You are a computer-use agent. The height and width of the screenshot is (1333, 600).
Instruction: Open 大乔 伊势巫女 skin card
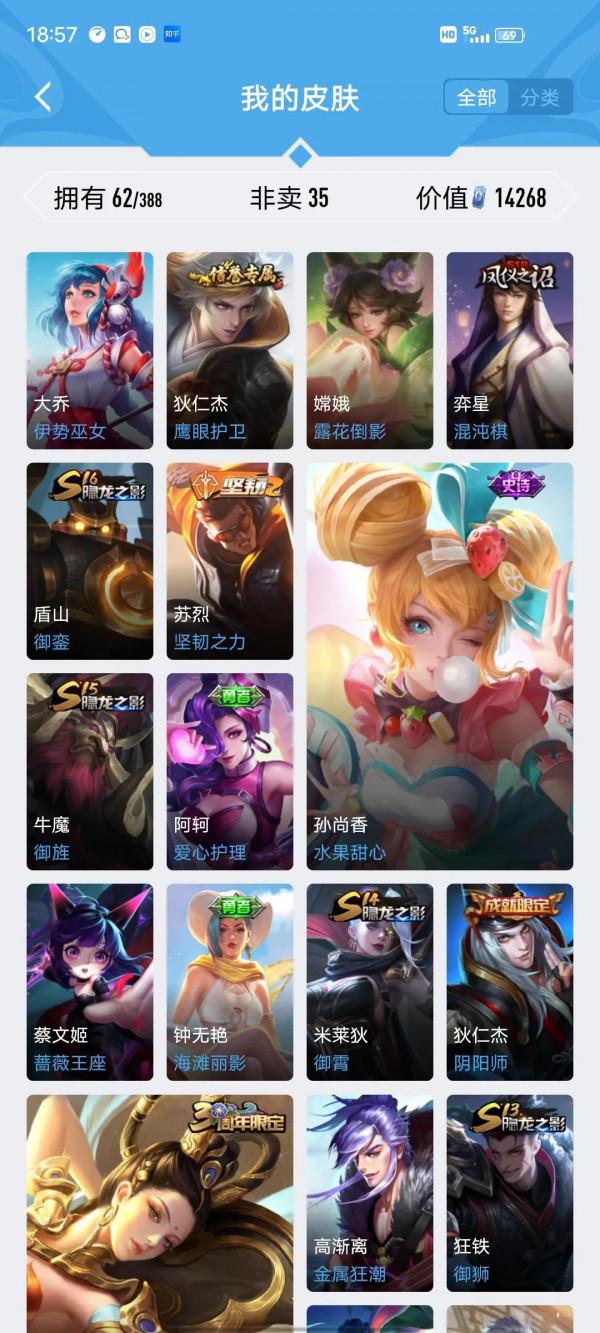click(90, 350)
